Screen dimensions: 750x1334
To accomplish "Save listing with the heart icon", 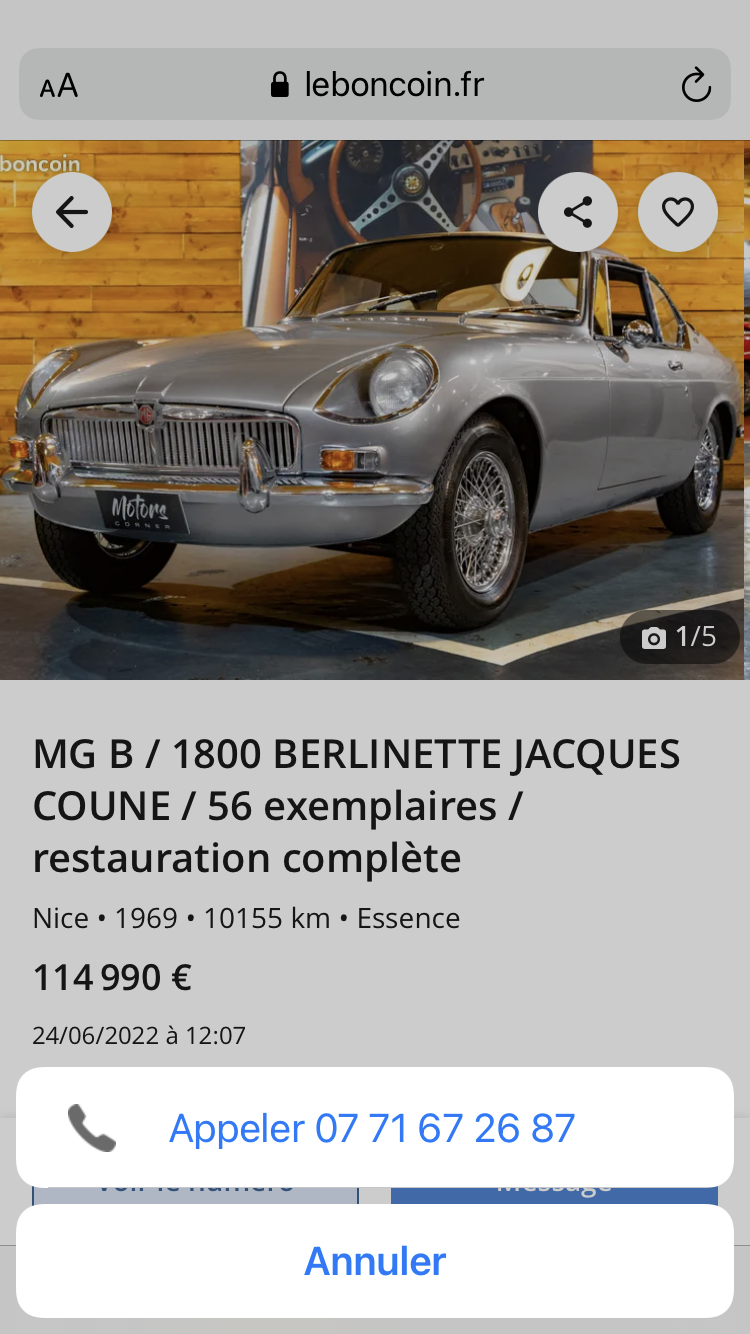I will coord(678,212).
